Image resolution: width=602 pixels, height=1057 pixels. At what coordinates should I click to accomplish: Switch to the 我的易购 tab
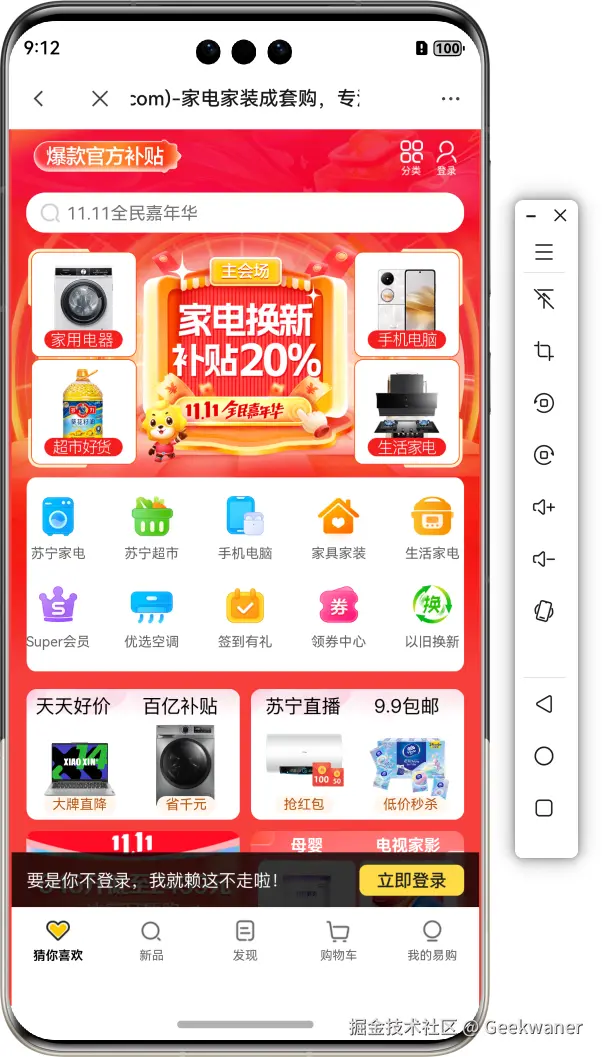432,941
